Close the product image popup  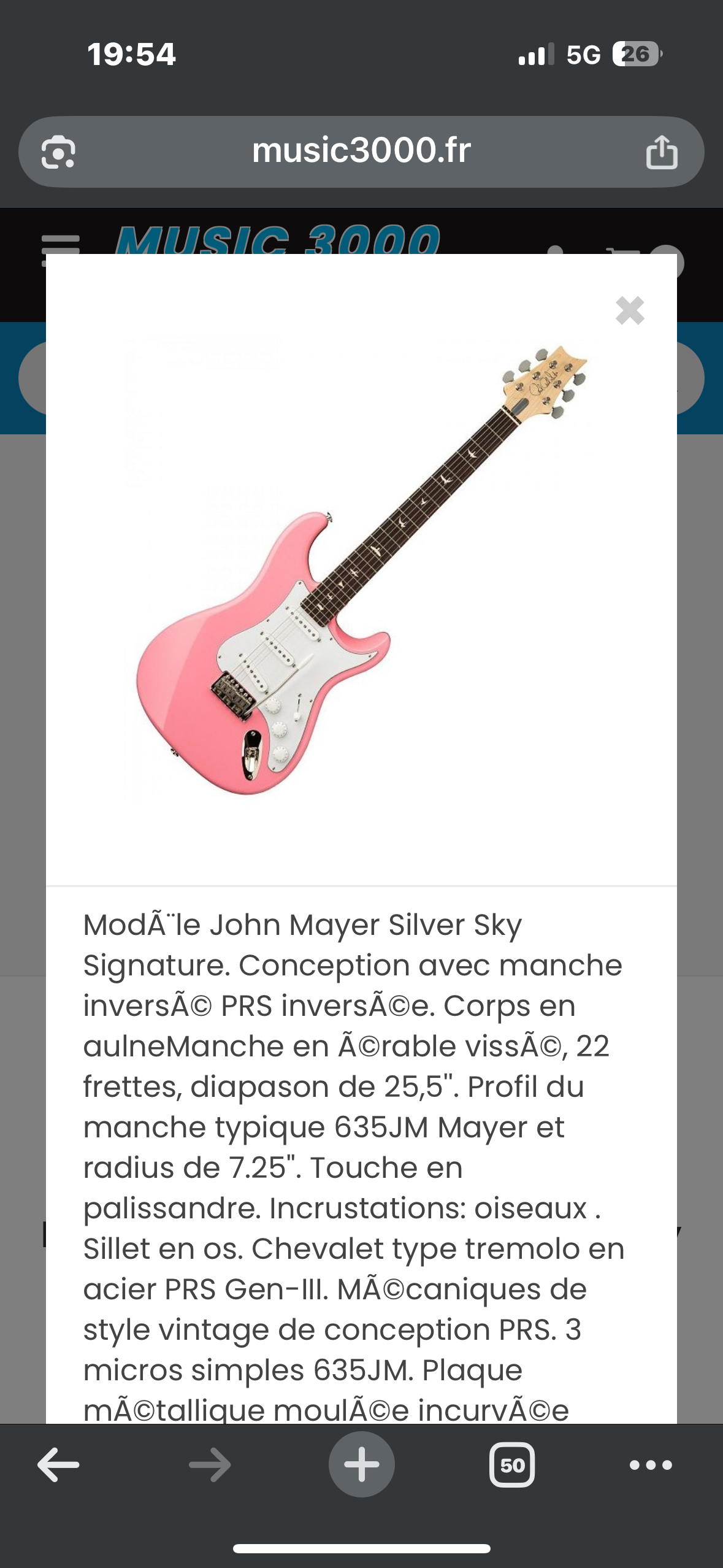[630, 310]
